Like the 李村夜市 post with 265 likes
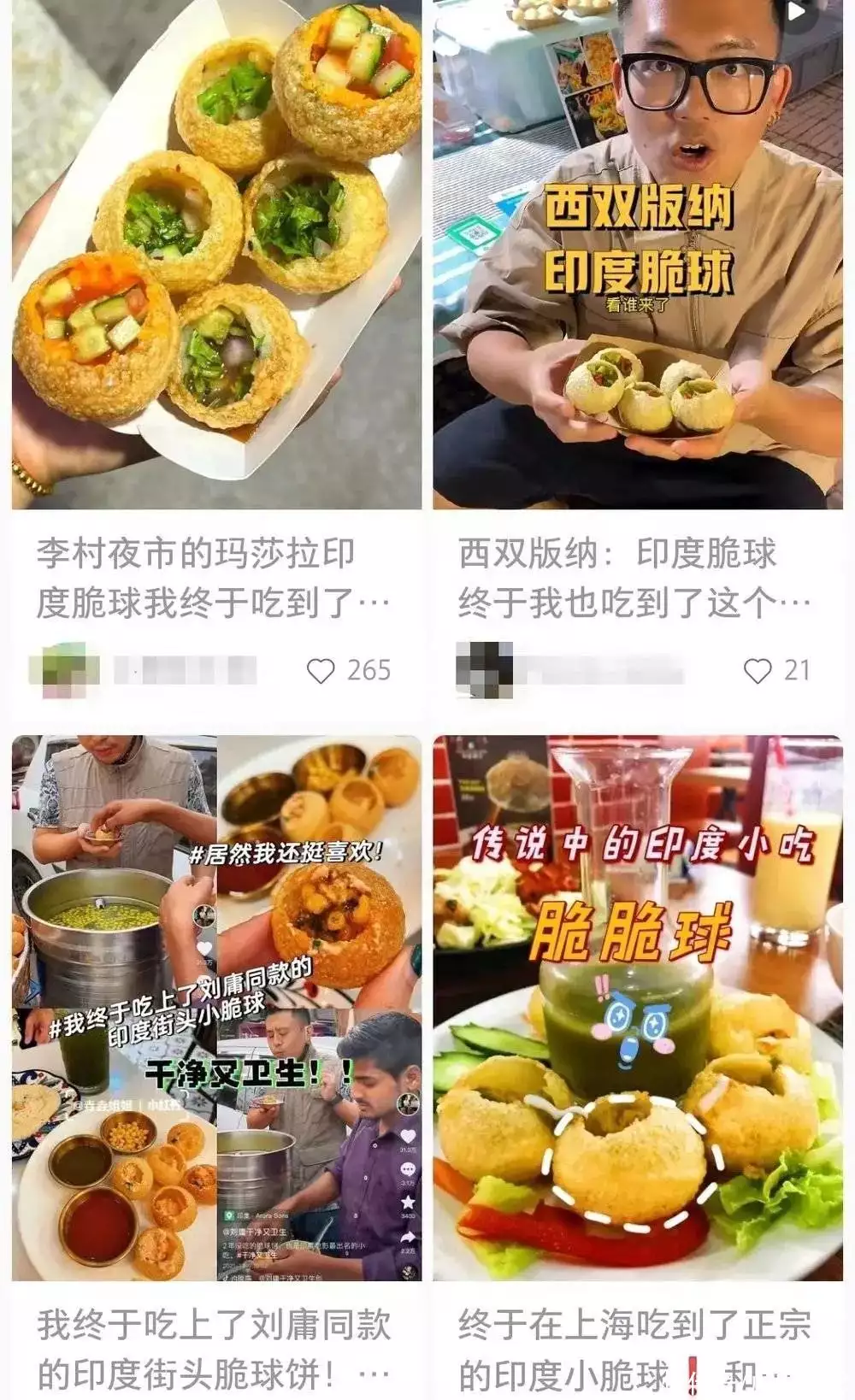855x1400 pixels. [x=321, y=671]
